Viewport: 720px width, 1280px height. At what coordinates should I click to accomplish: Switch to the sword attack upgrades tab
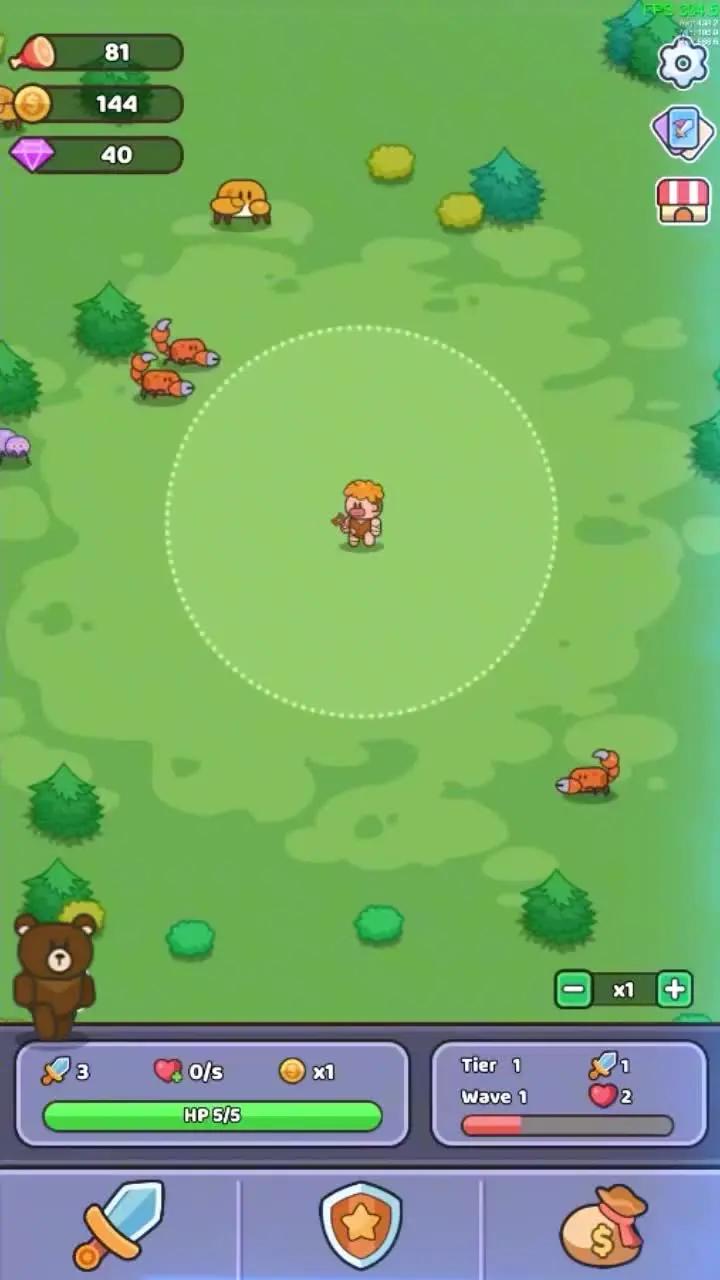pyautogui.click(x=119, y=1224)
